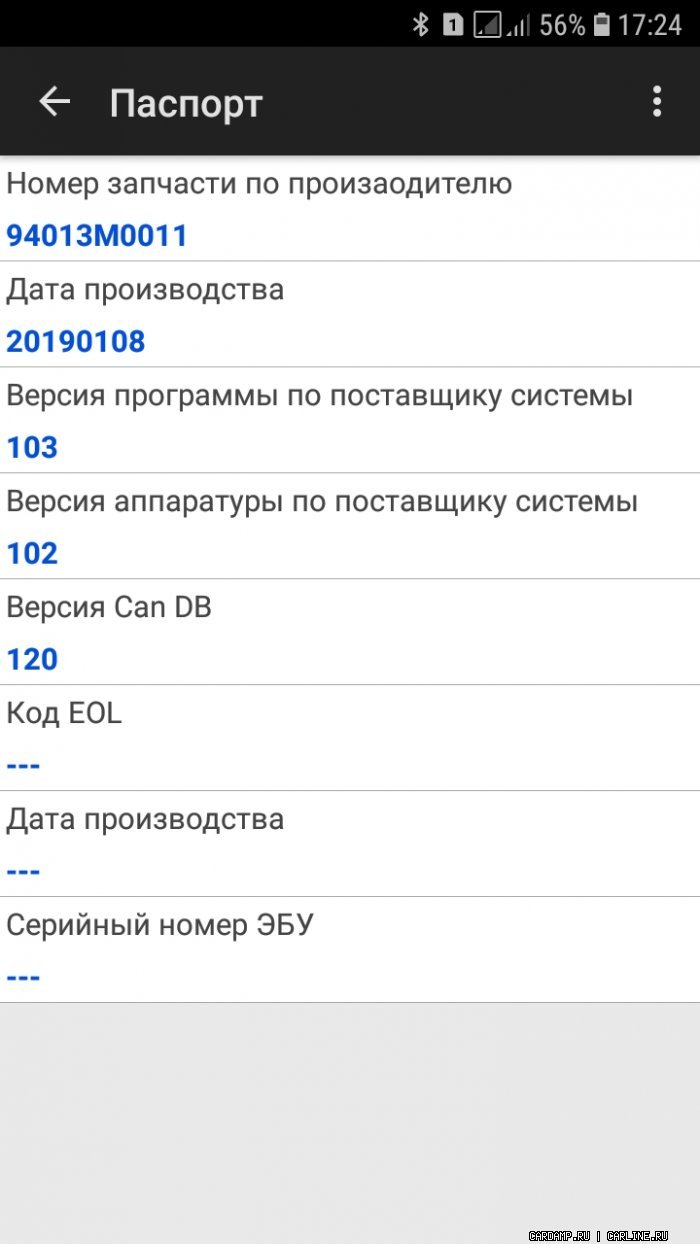Screen dimensions: 700x1244
Task: Open the three-dot overflow menu
Action: 657,101
